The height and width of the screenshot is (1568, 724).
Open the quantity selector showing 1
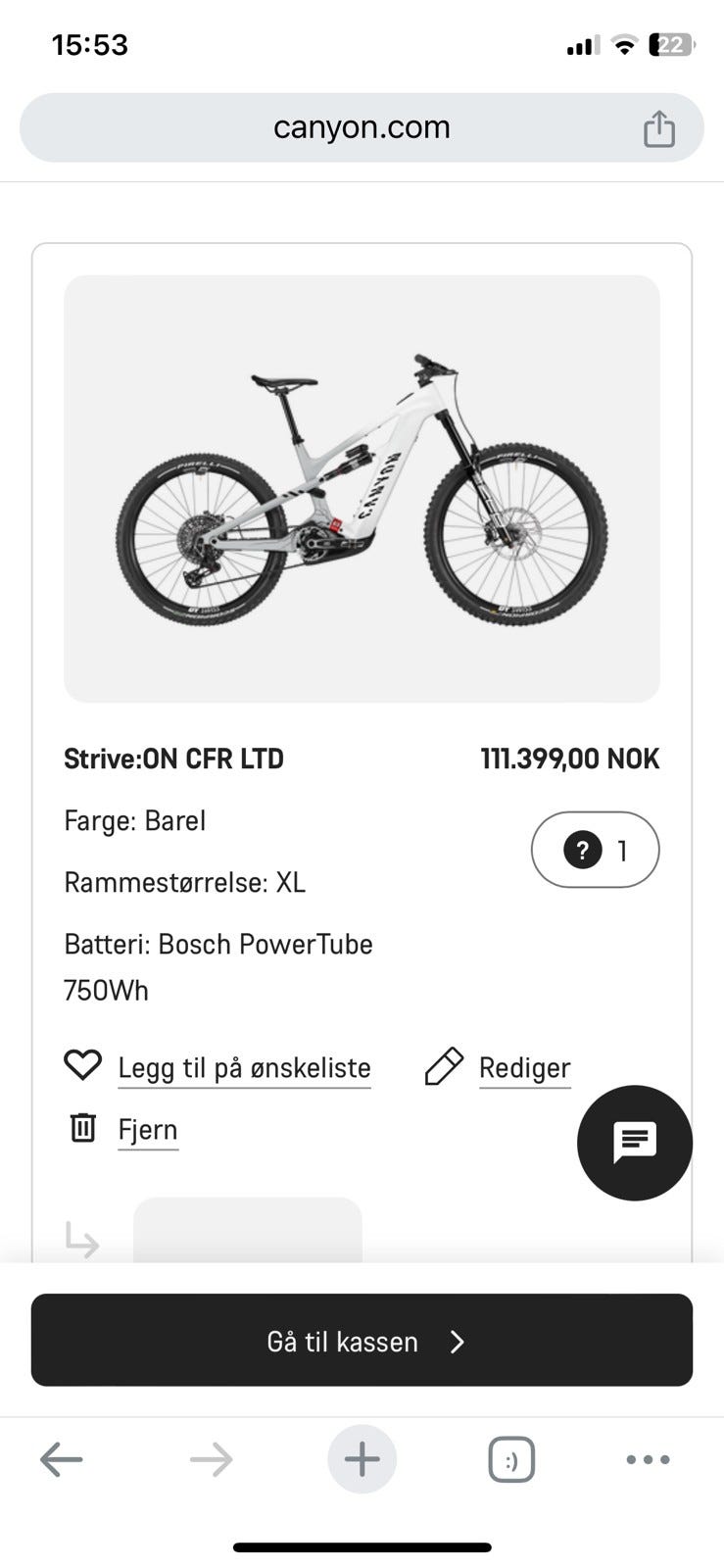coord(595,850)
